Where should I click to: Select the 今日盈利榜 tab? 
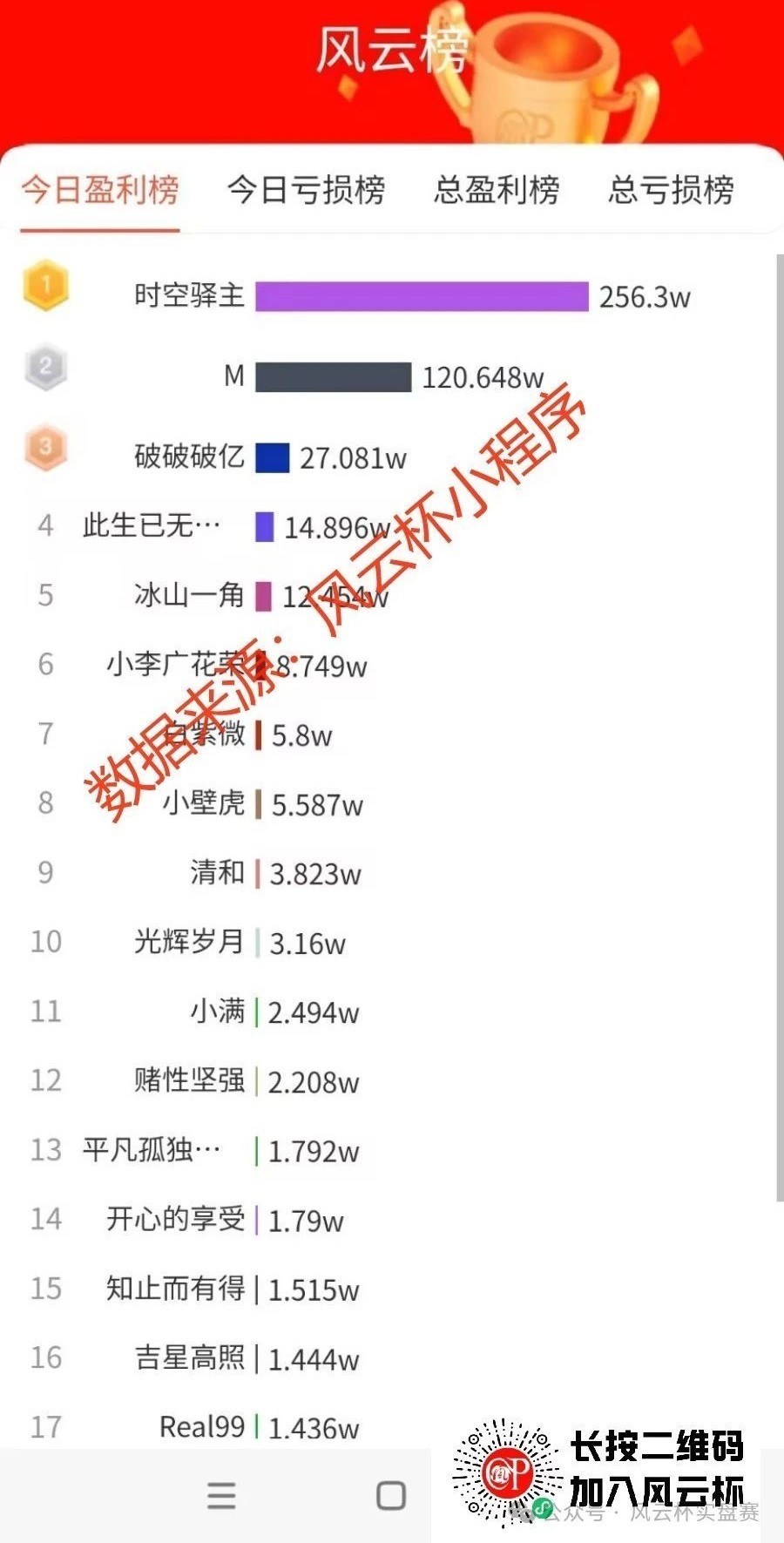(100, 190)
